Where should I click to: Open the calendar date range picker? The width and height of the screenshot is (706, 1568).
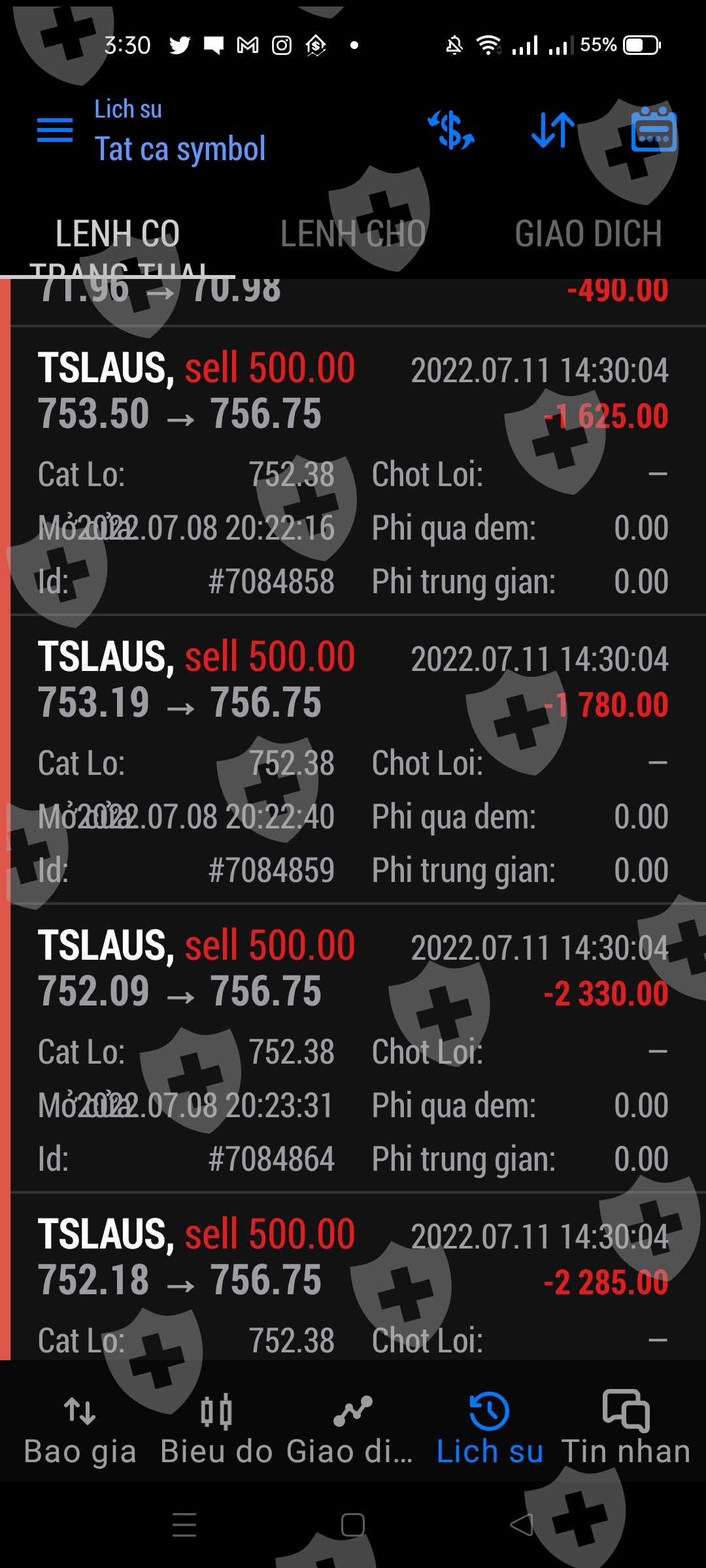[x=654, y=130]
